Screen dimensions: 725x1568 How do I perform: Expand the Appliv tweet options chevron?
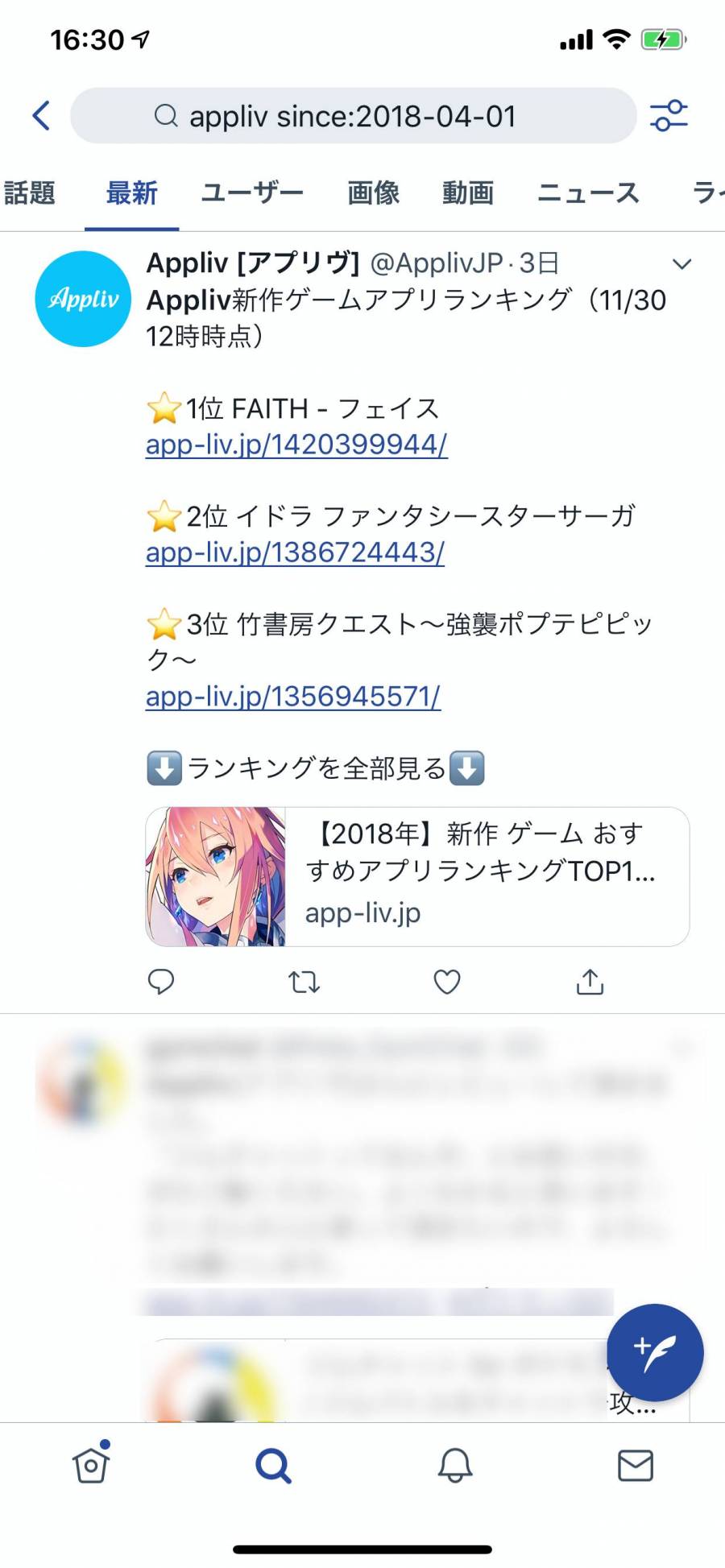[x=681, y=264]
